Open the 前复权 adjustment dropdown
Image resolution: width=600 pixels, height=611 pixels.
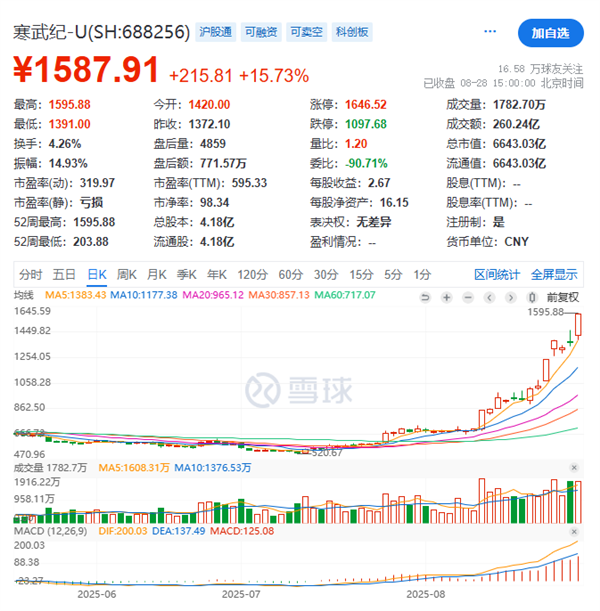(x=563, y=298)
